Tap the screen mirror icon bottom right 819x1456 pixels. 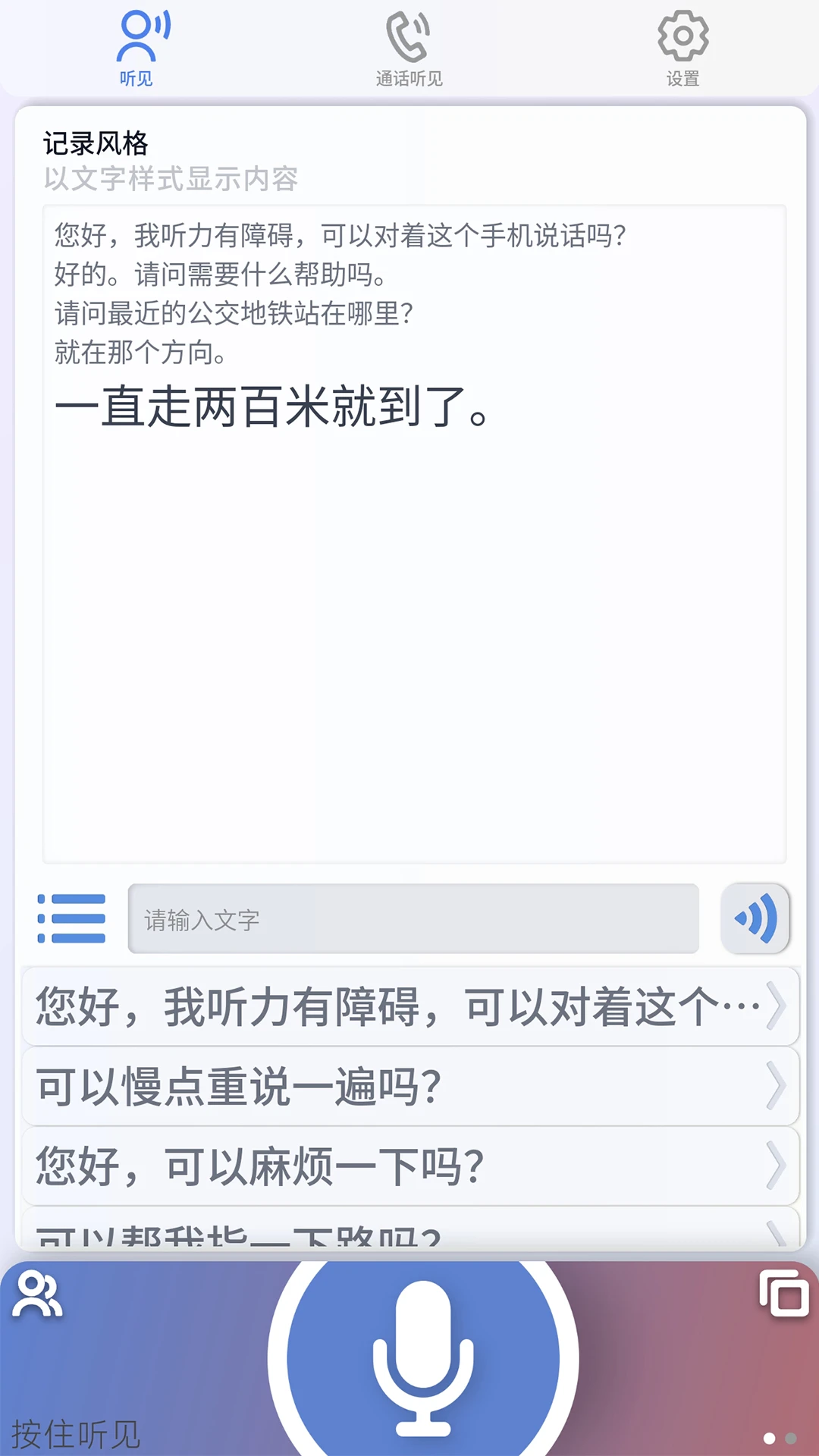point(785,1293)
